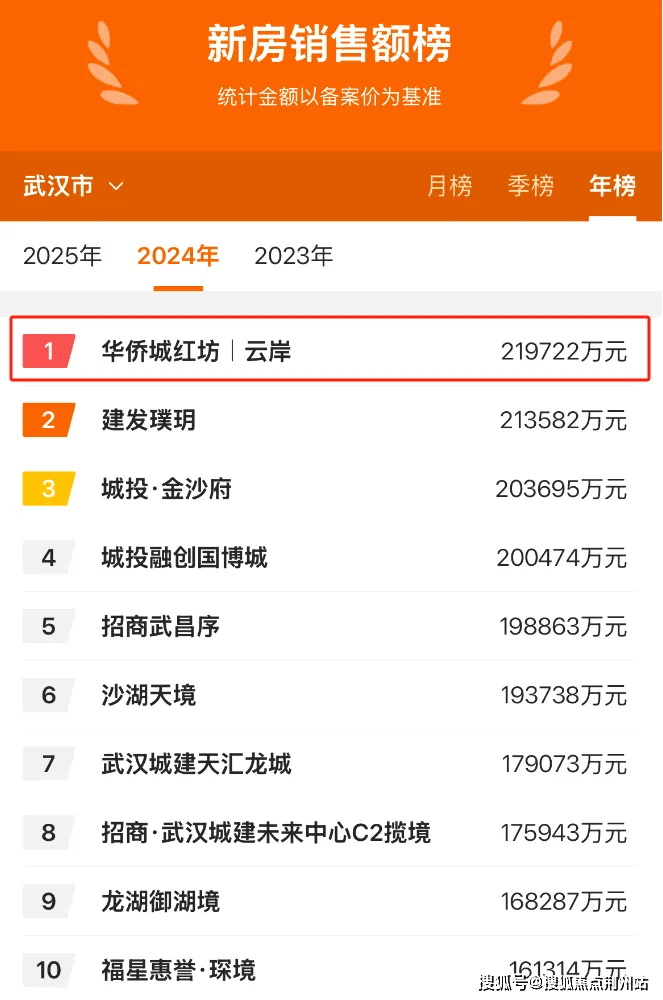Select the 2024年 year tab
This screenshot has height=1000, width=663.
[178, 256]
